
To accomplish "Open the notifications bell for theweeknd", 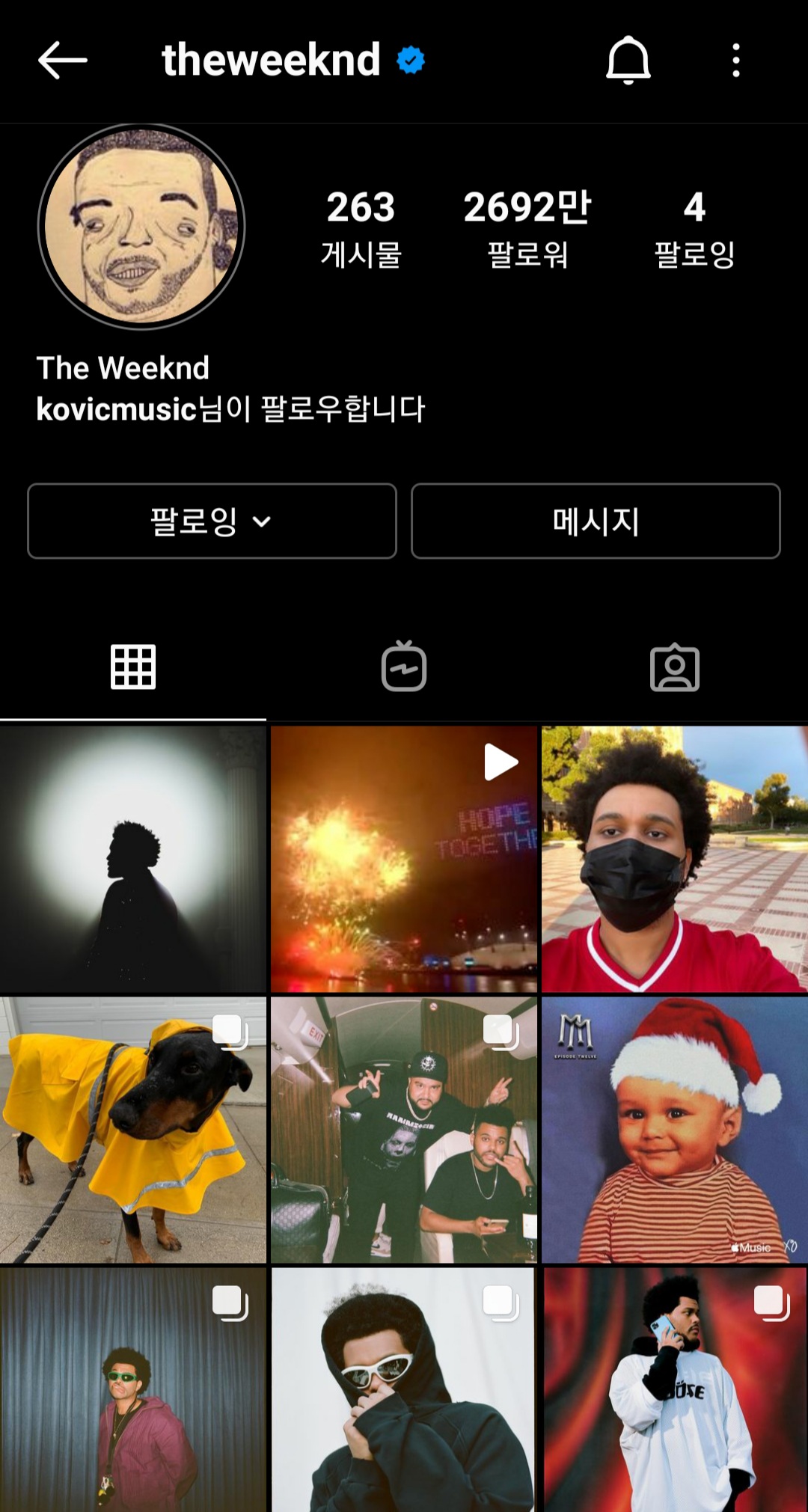I will click(x=628, y=60).
